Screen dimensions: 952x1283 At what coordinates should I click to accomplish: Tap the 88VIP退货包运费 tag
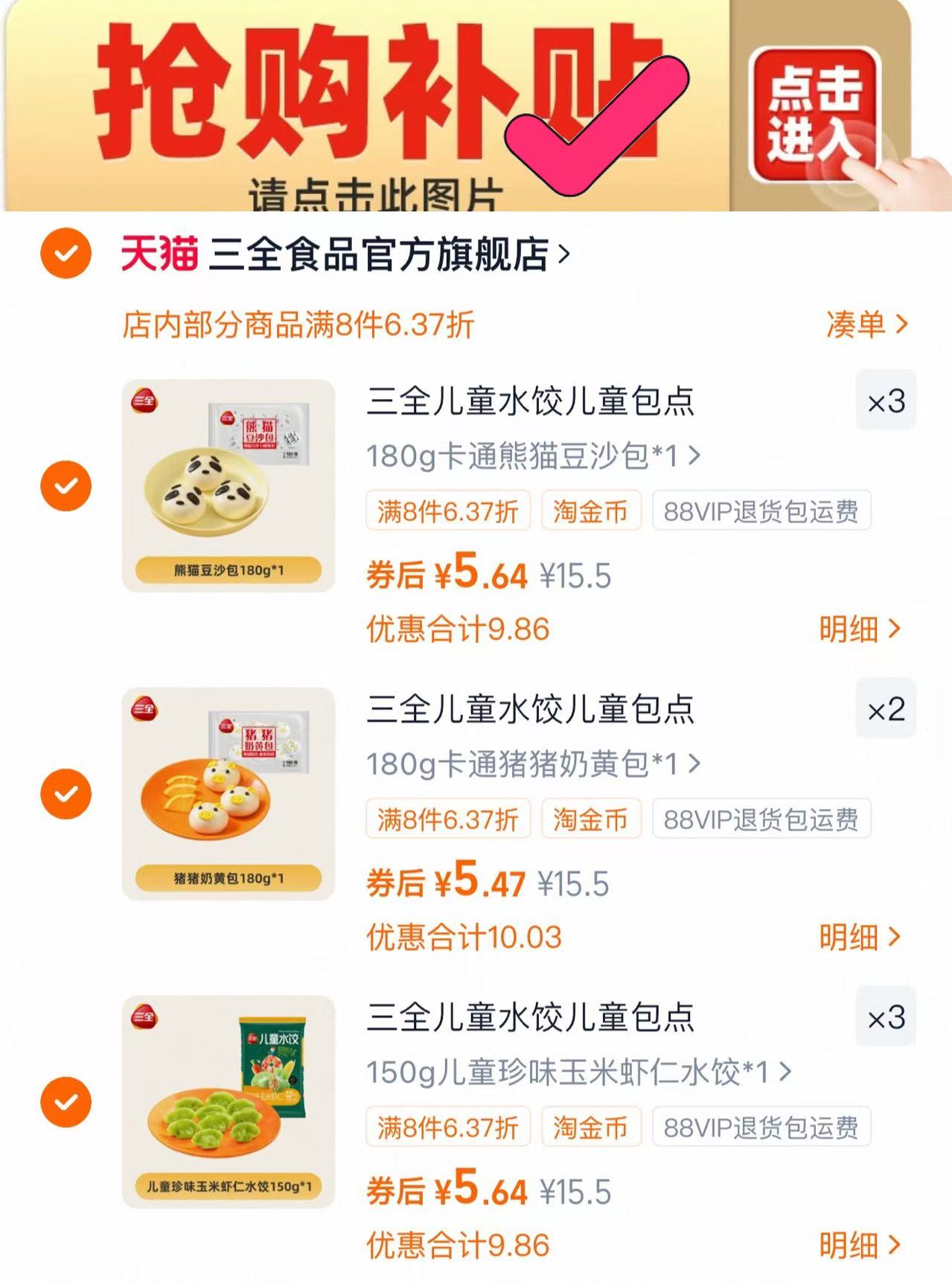point(759,511)
